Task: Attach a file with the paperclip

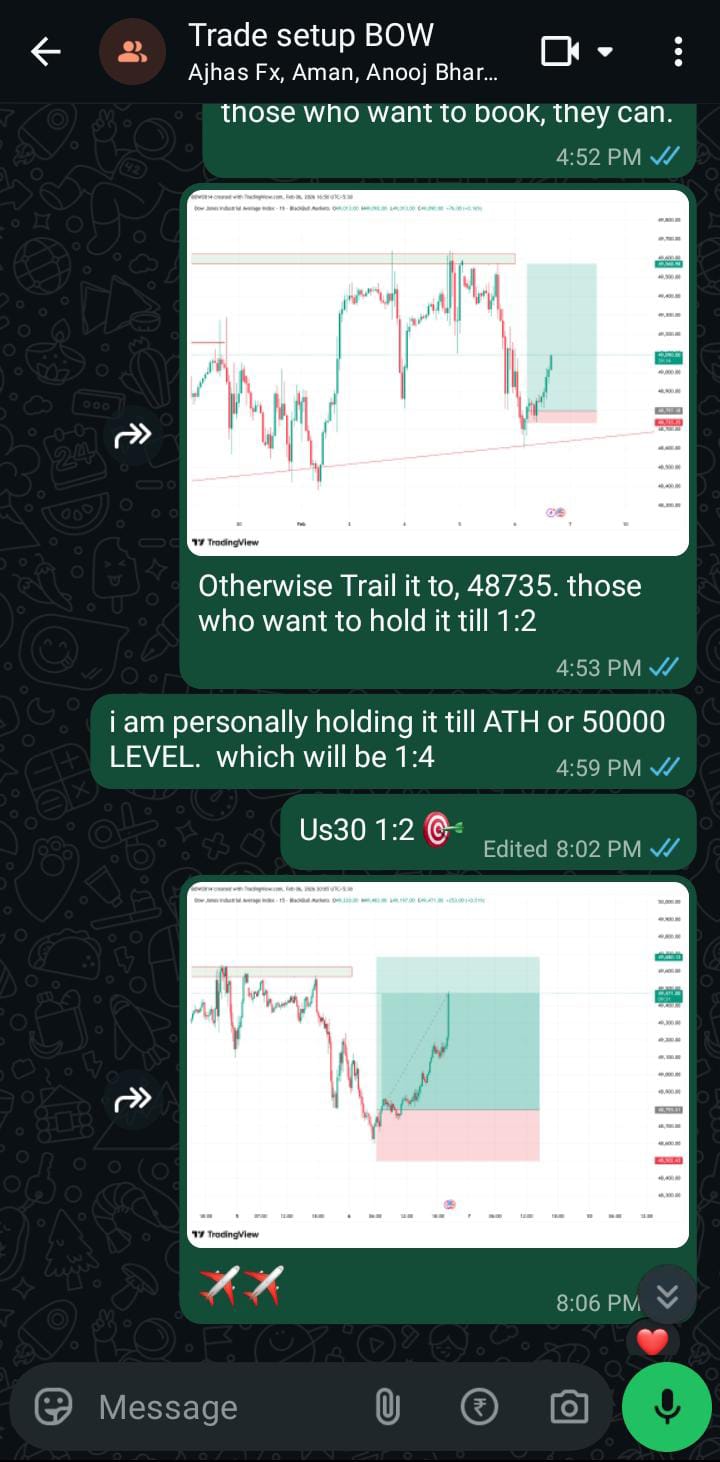Action: (387, 1407)
